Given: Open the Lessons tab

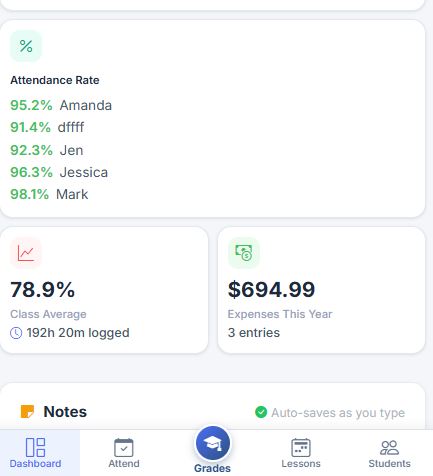Looking at the screenshot, I should [x=301, y=453].
